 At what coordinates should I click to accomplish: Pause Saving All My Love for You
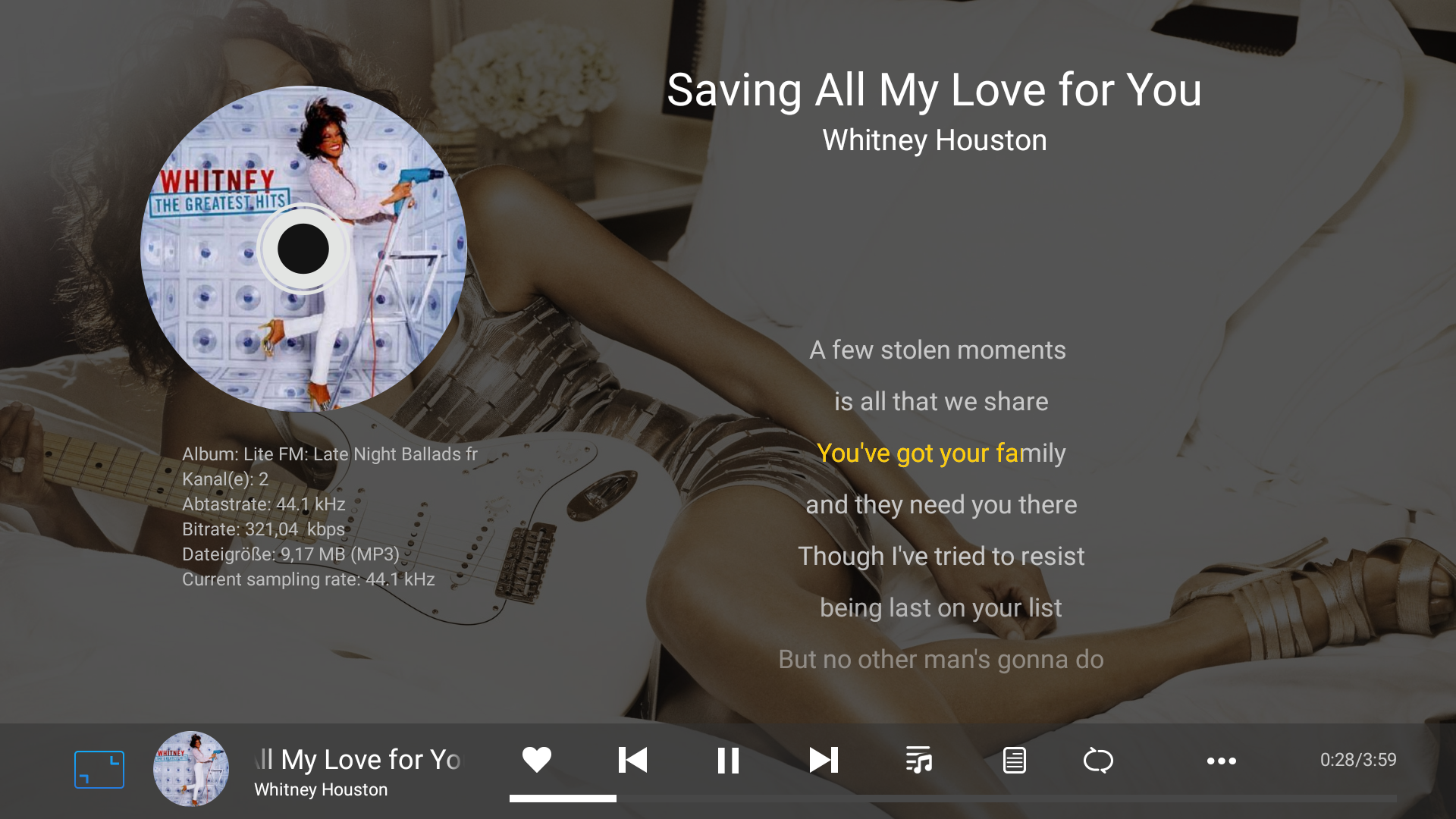click(x=728, y=760)
